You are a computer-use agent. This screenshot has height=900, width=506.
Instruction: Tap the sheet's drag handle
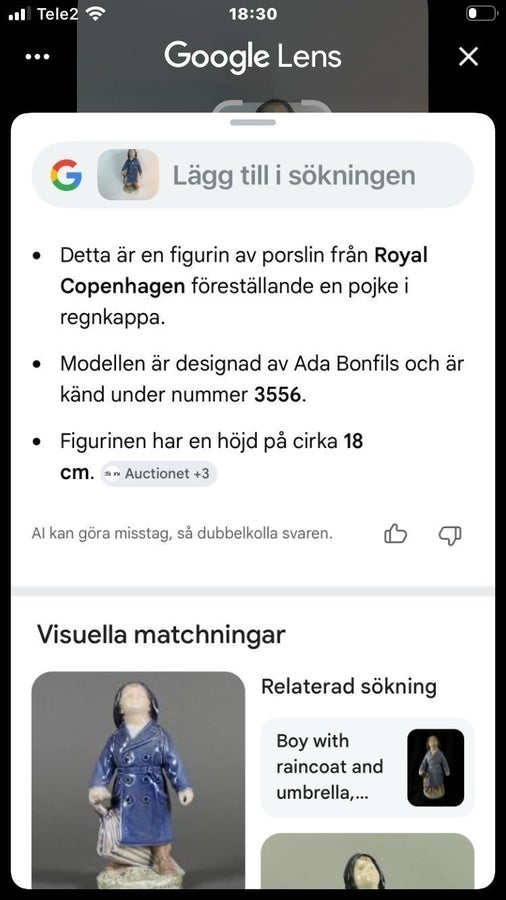252,122
